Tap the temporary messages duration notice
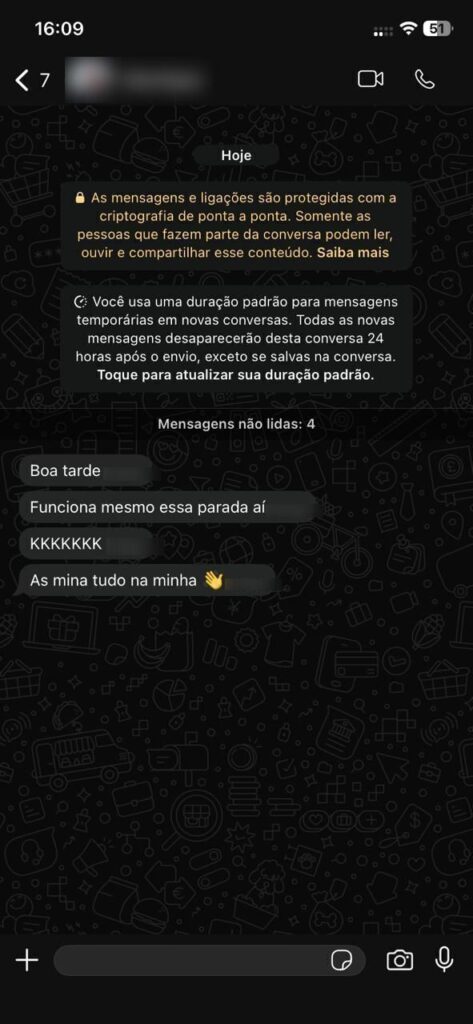This screenshot has height=1024, width=473. tap(236, 339)
